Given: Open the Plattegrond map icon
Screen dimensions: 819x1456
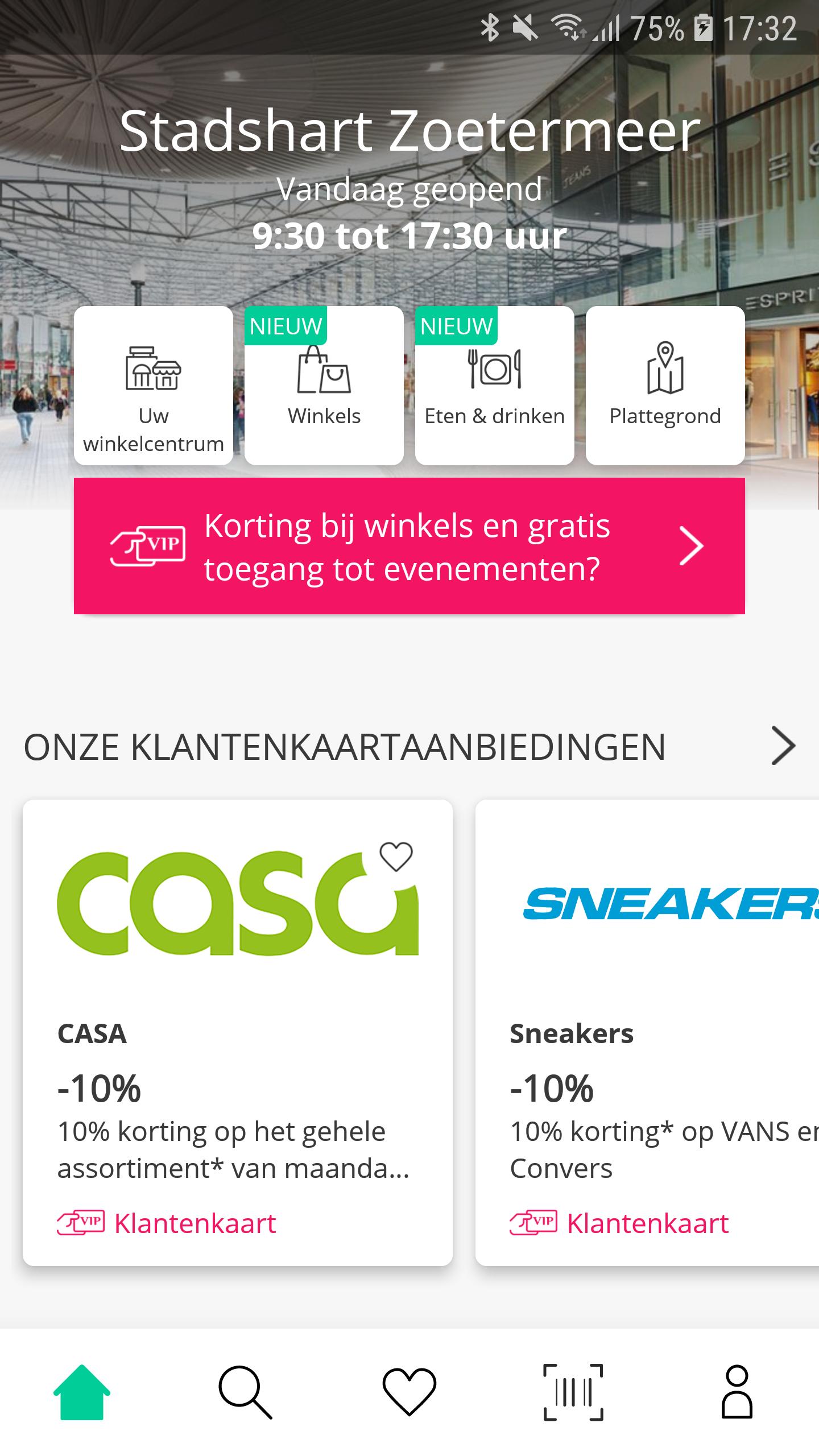Looking at the screenshot, I should (x=664, y=370).
